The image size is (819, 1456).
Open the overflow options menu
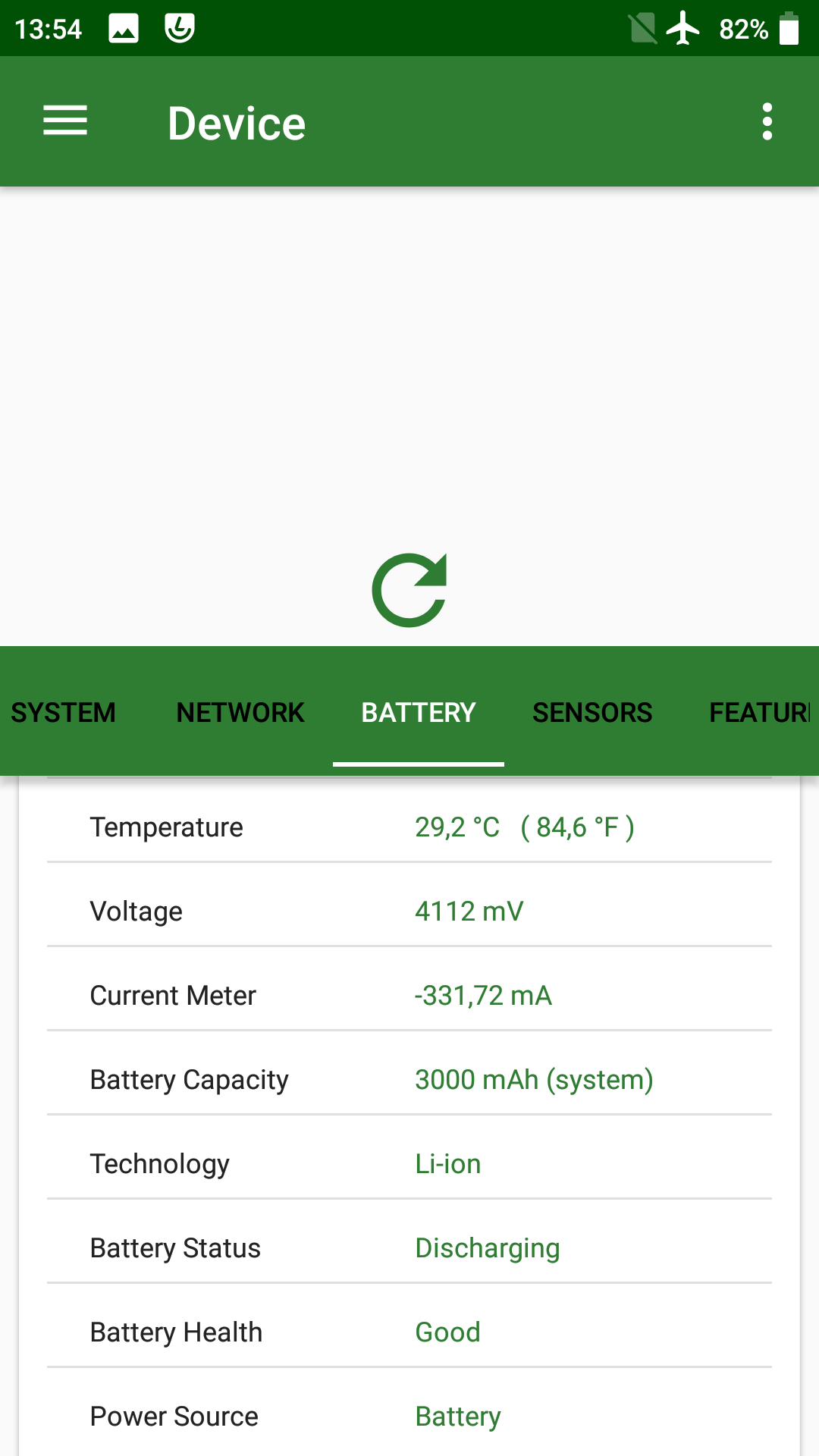pos(767,121)
